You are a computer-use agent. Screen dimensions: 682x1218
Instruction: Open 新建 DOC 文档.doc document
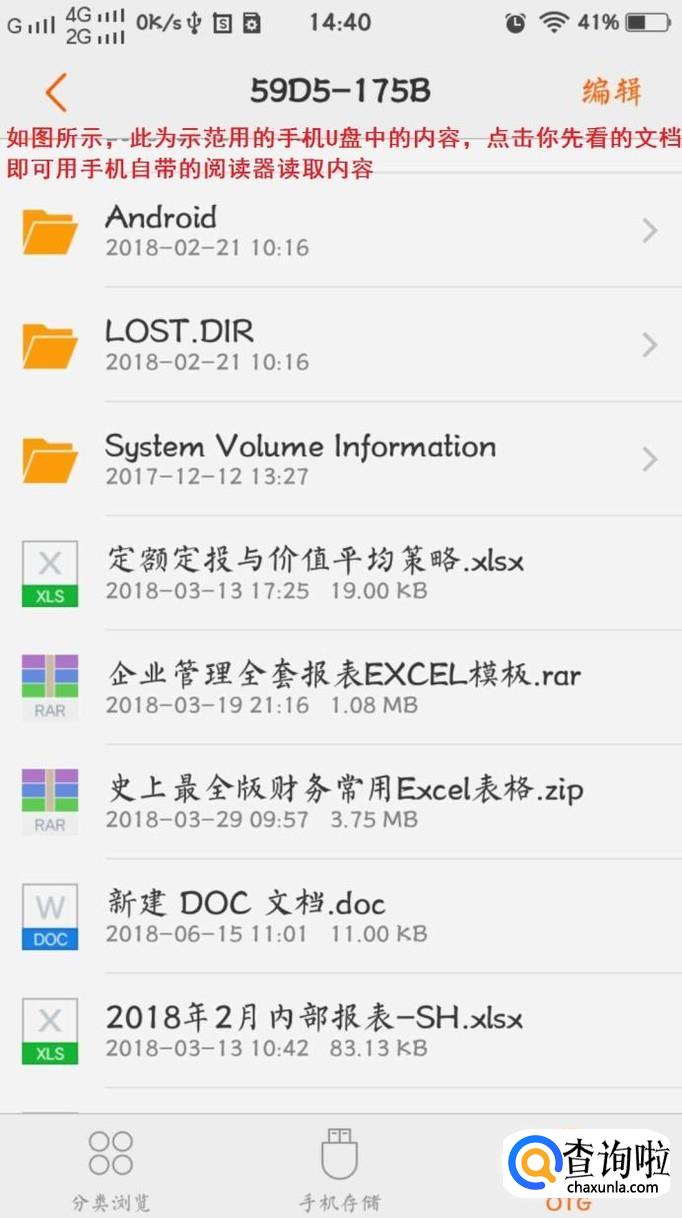point(340,917)
